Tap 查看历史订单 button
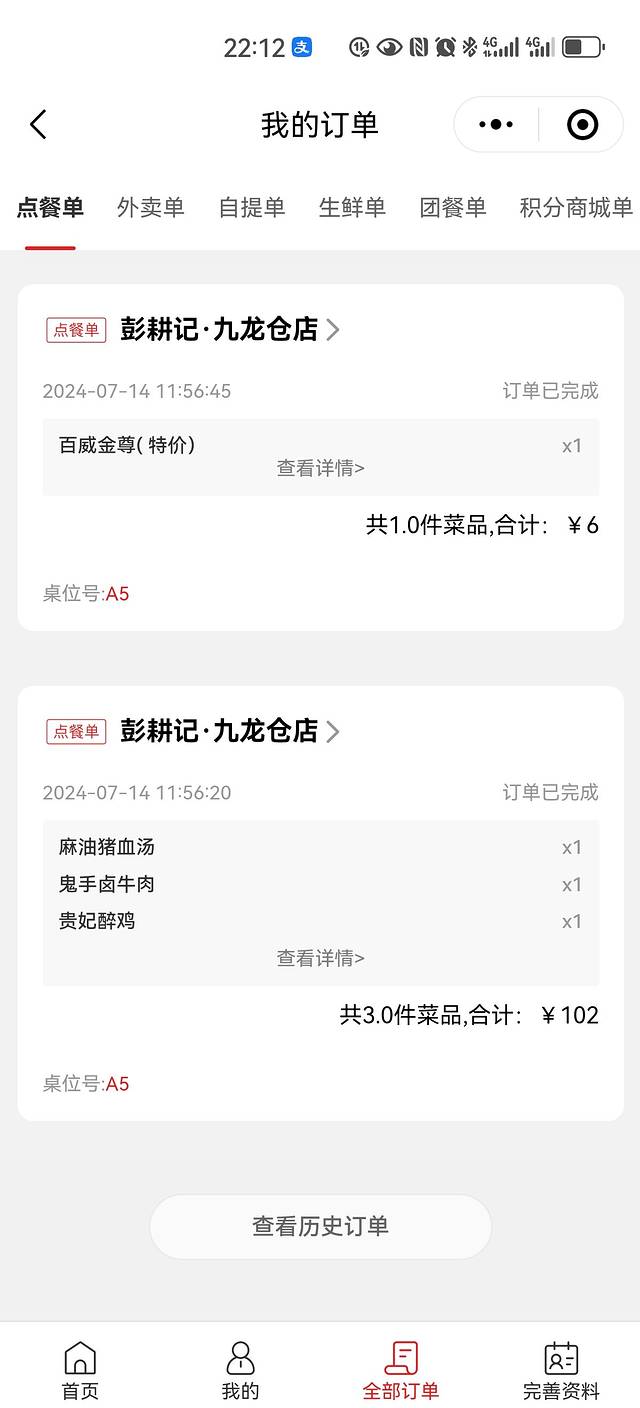This screenshot has height=1408, width=640. (x=320, y=1226)
